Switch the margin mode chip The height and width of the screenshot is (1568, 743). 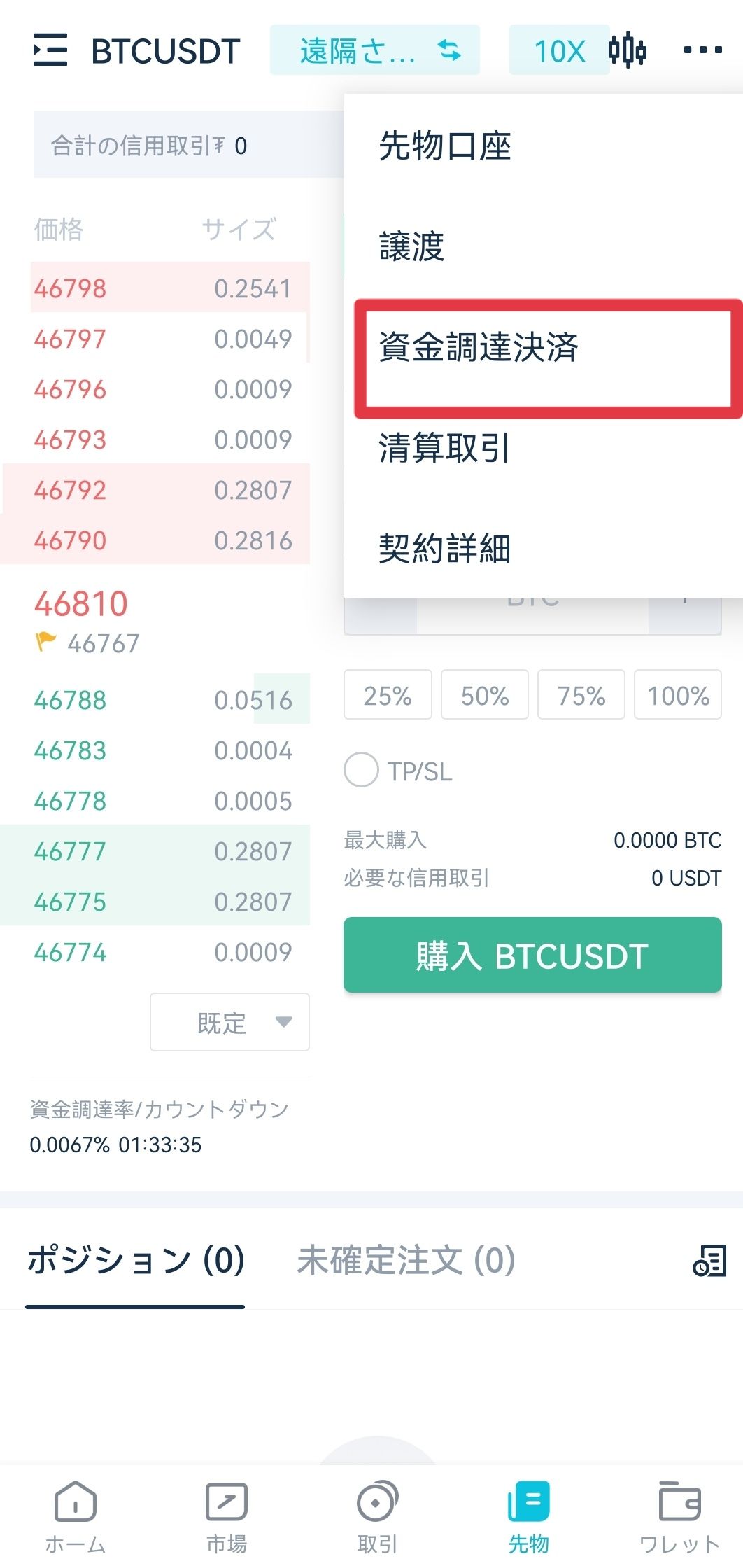375,50
